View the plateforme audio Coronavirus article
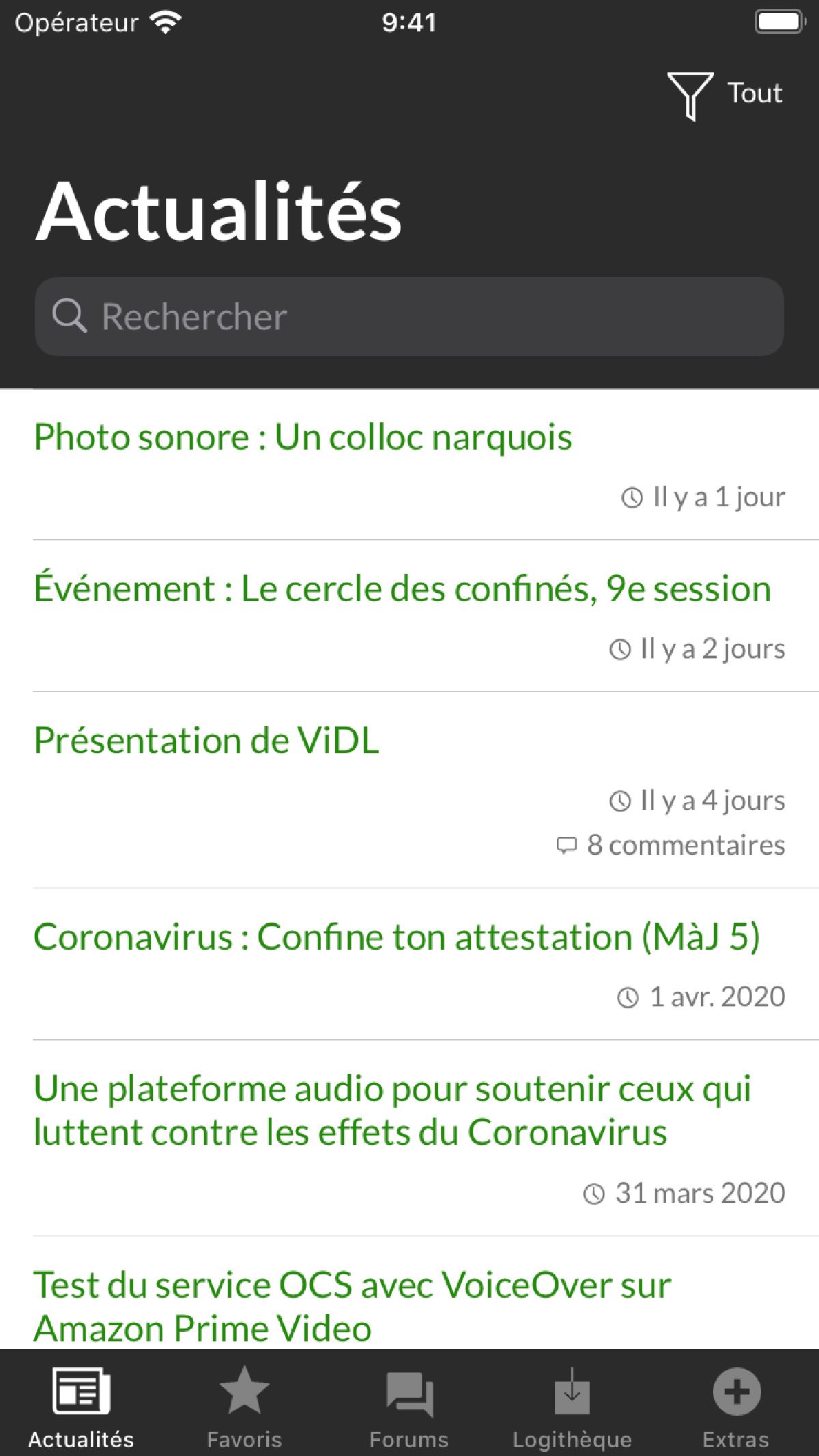The image size is (819, 1456). (x=392, y=1110)
